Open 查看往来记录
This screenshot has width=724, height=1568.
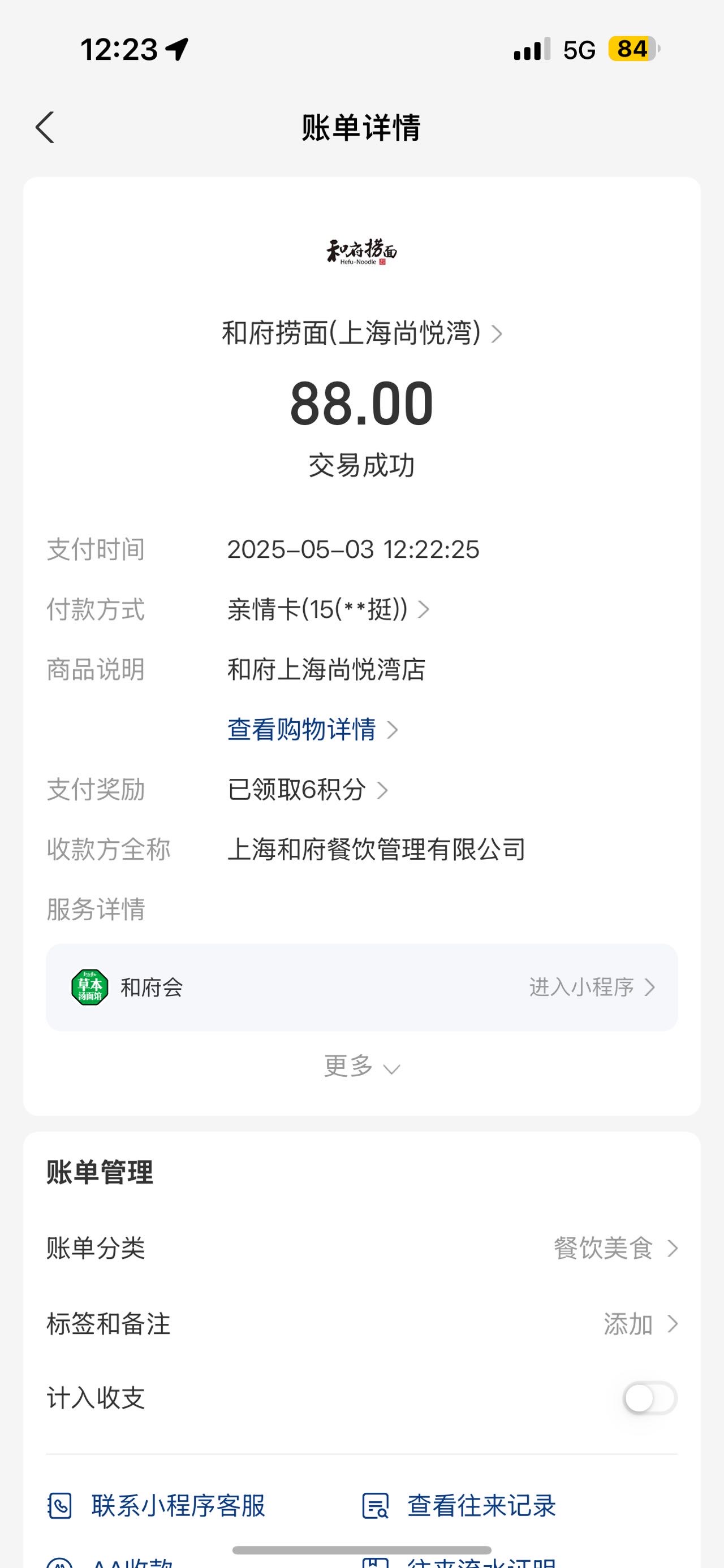pyautogui.click(x=459, y=1506)
